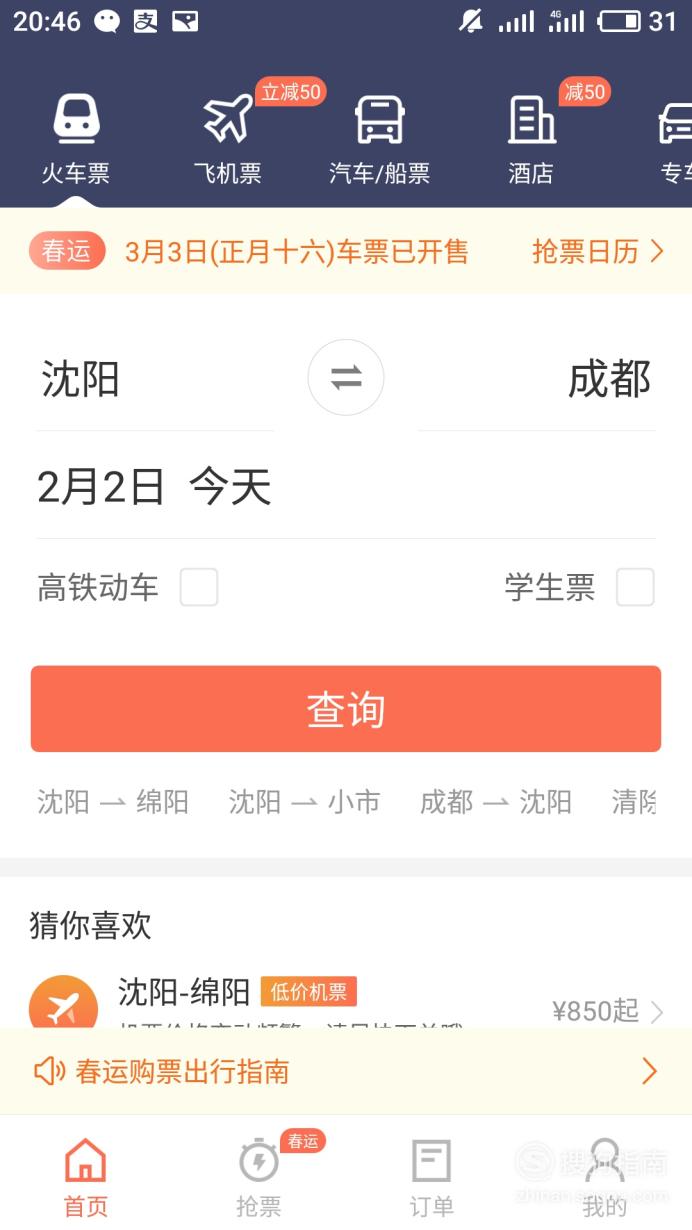Image resolution: width=692 pixels, height=1230 pixels.
Task: Switch to 抢票 in bottom navigation
Action: coord(259,1176)
